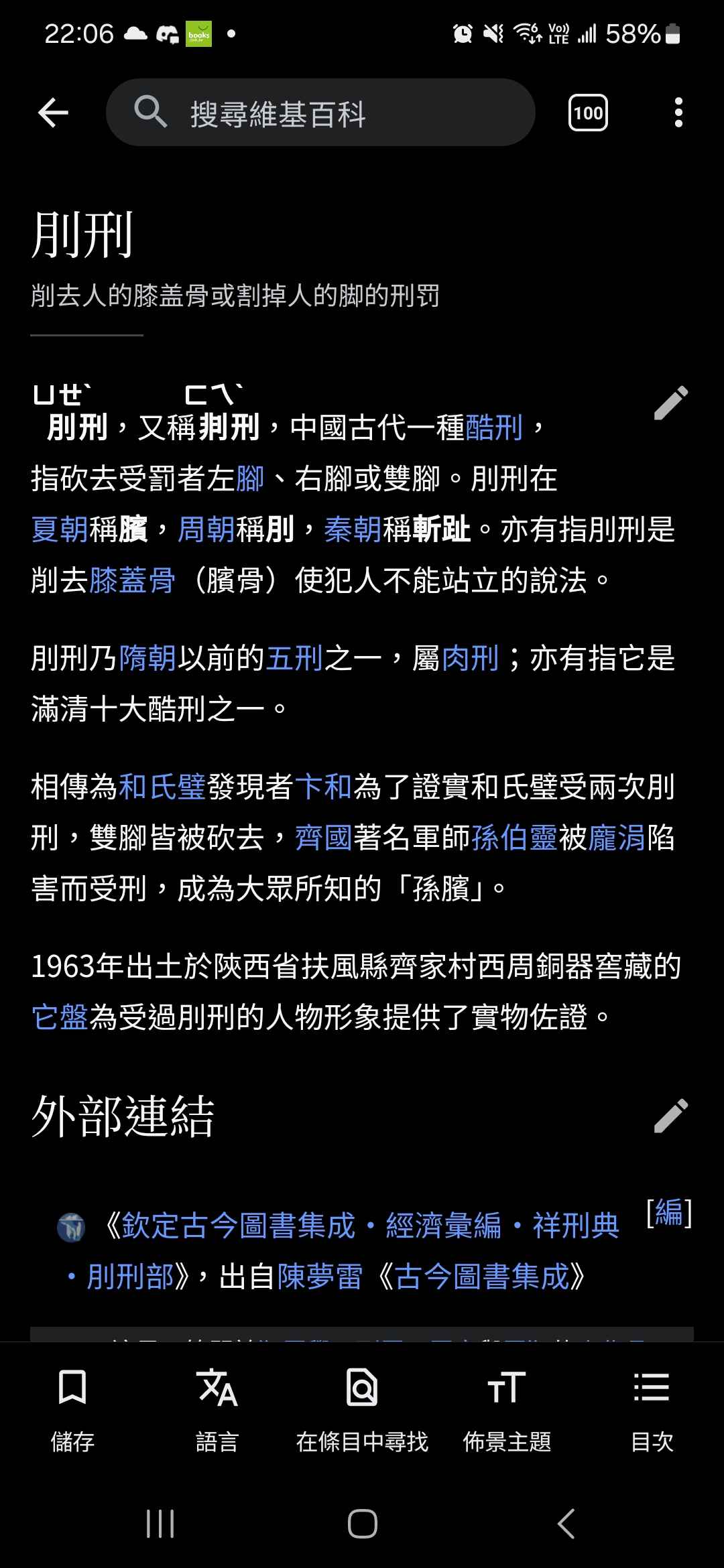Viewport: 724px width, 1568px height.
Task: Open the tabs counter showing 100
Action: point(588,113)
